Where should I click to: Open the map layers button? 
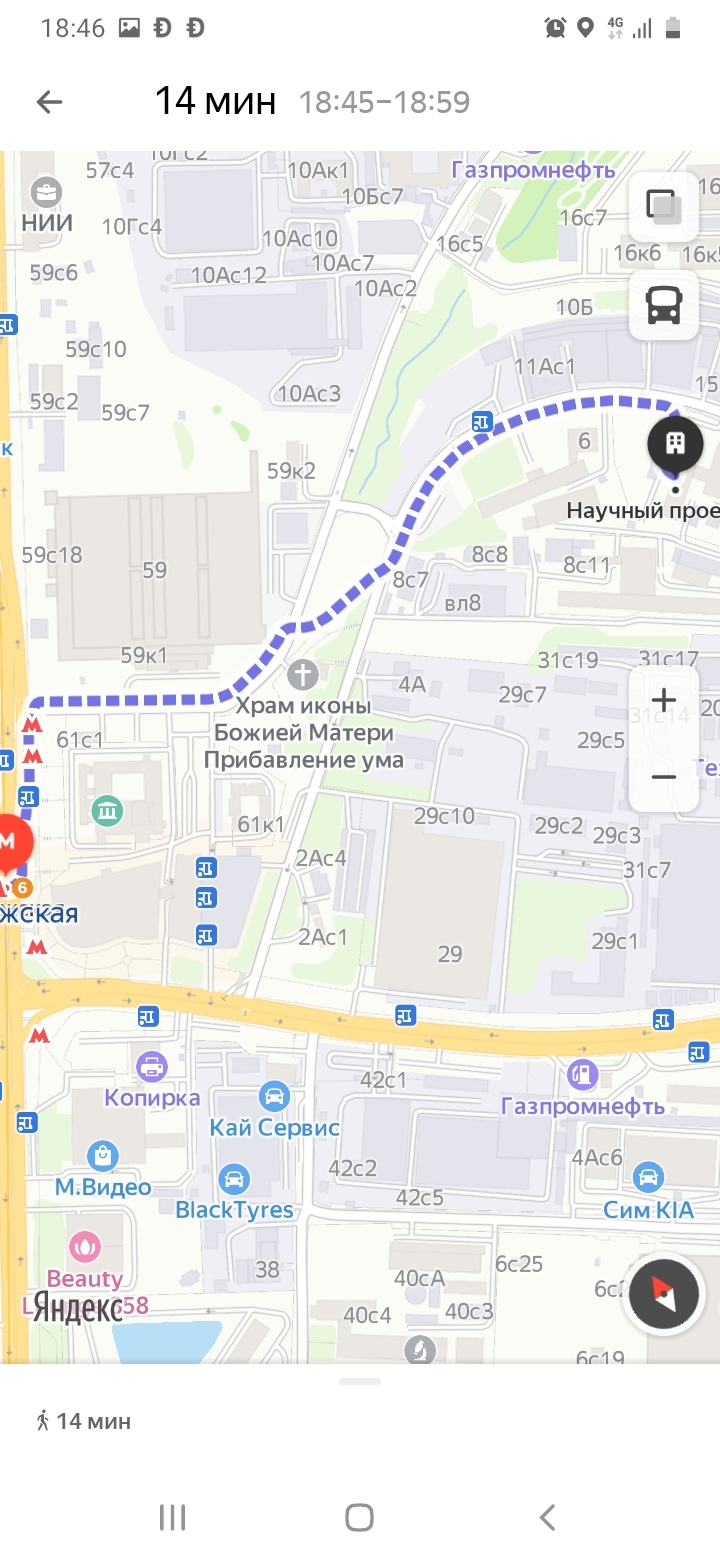pyautogui.click(x=663, y=207)
